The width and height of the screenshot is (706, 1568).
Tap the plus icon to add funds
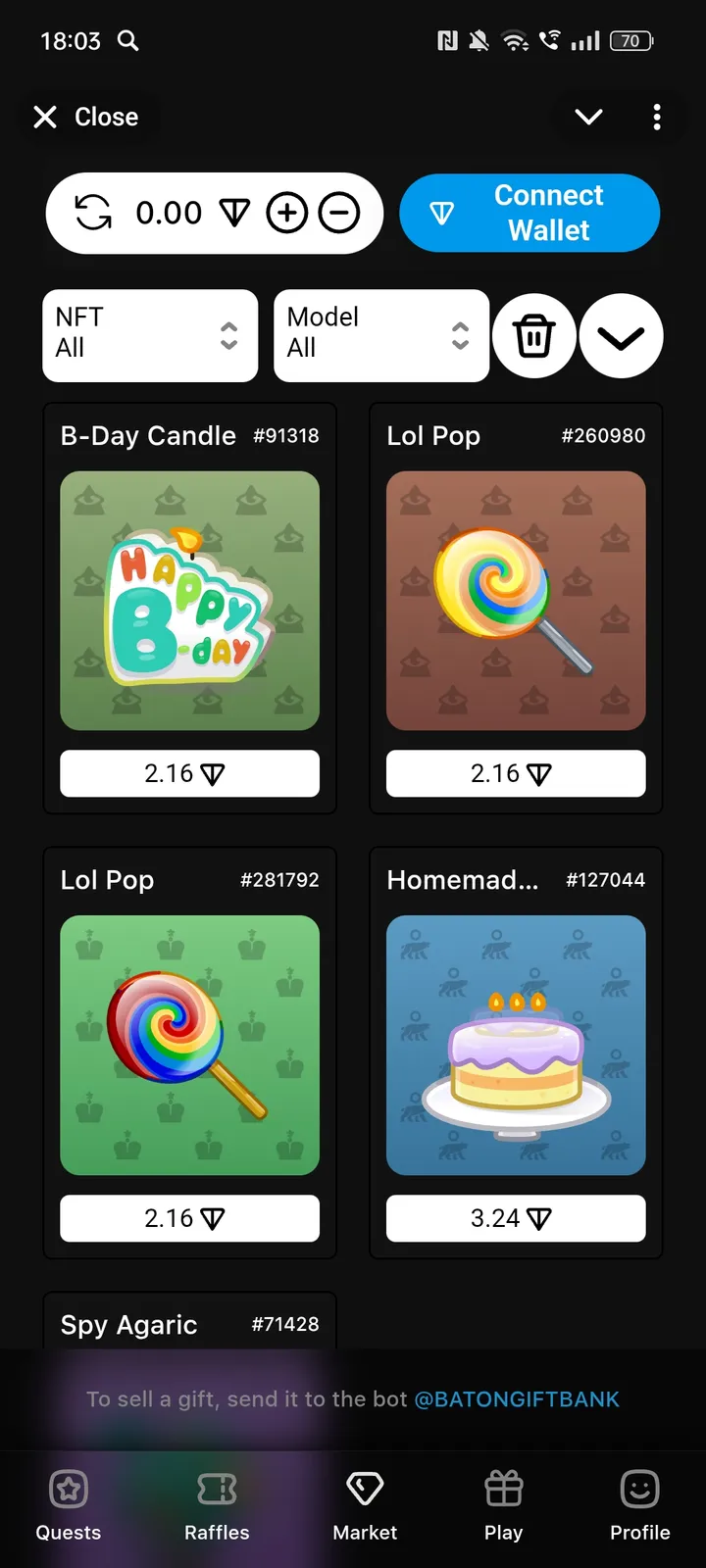tap(287, 213)
